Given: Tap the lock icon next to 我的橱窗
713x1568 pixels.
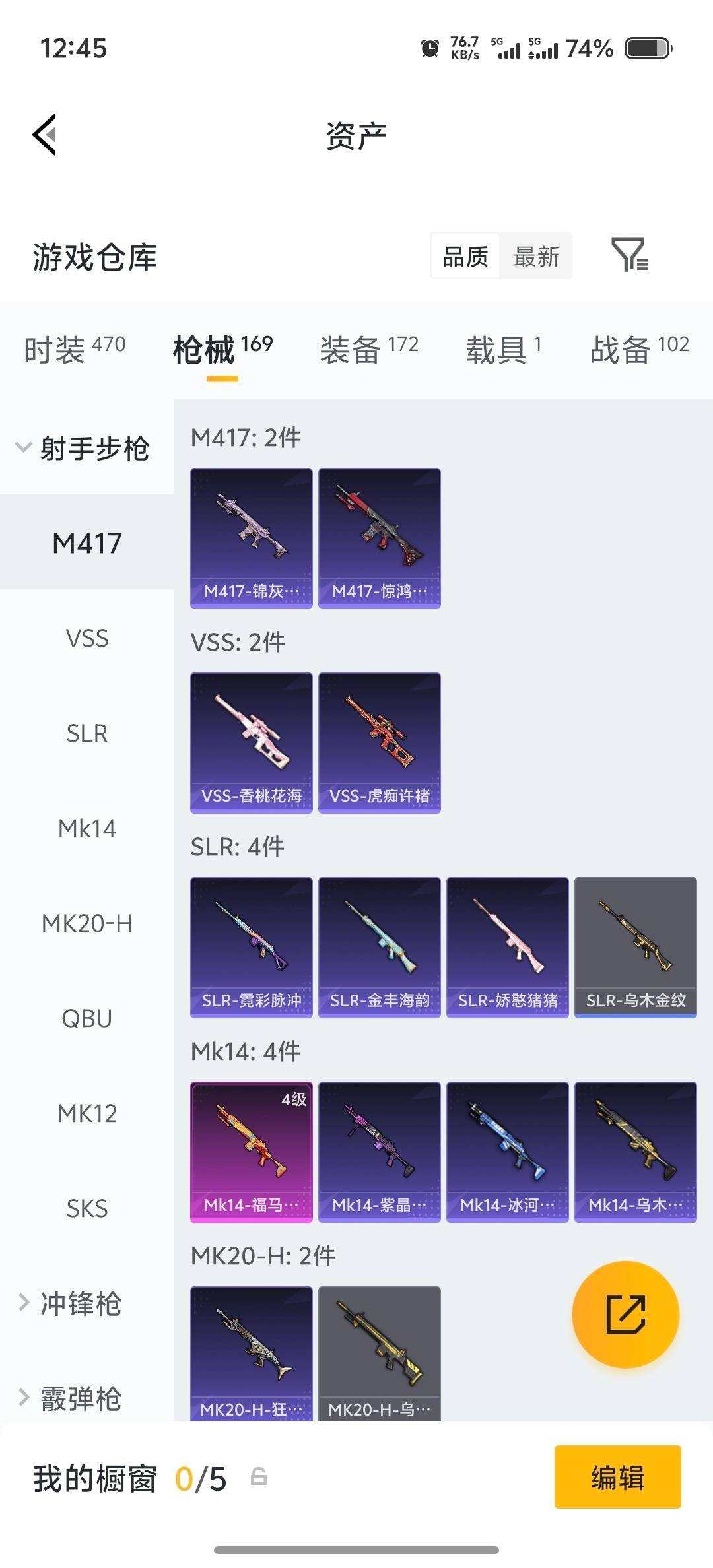Looking at the screenshot, I should tap(257, 1480).
